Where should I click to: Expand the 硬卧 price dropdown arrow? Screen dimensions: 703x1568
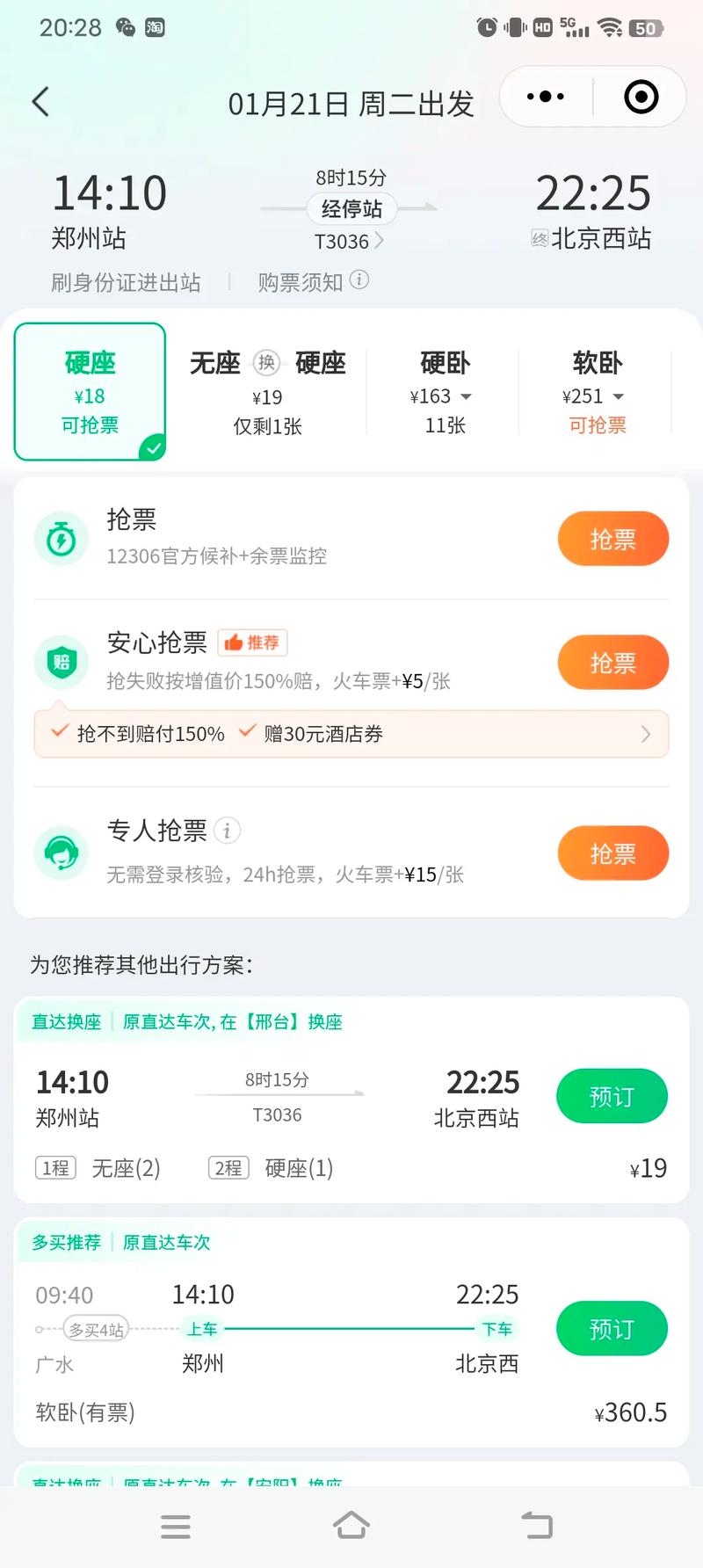point(467,396)
